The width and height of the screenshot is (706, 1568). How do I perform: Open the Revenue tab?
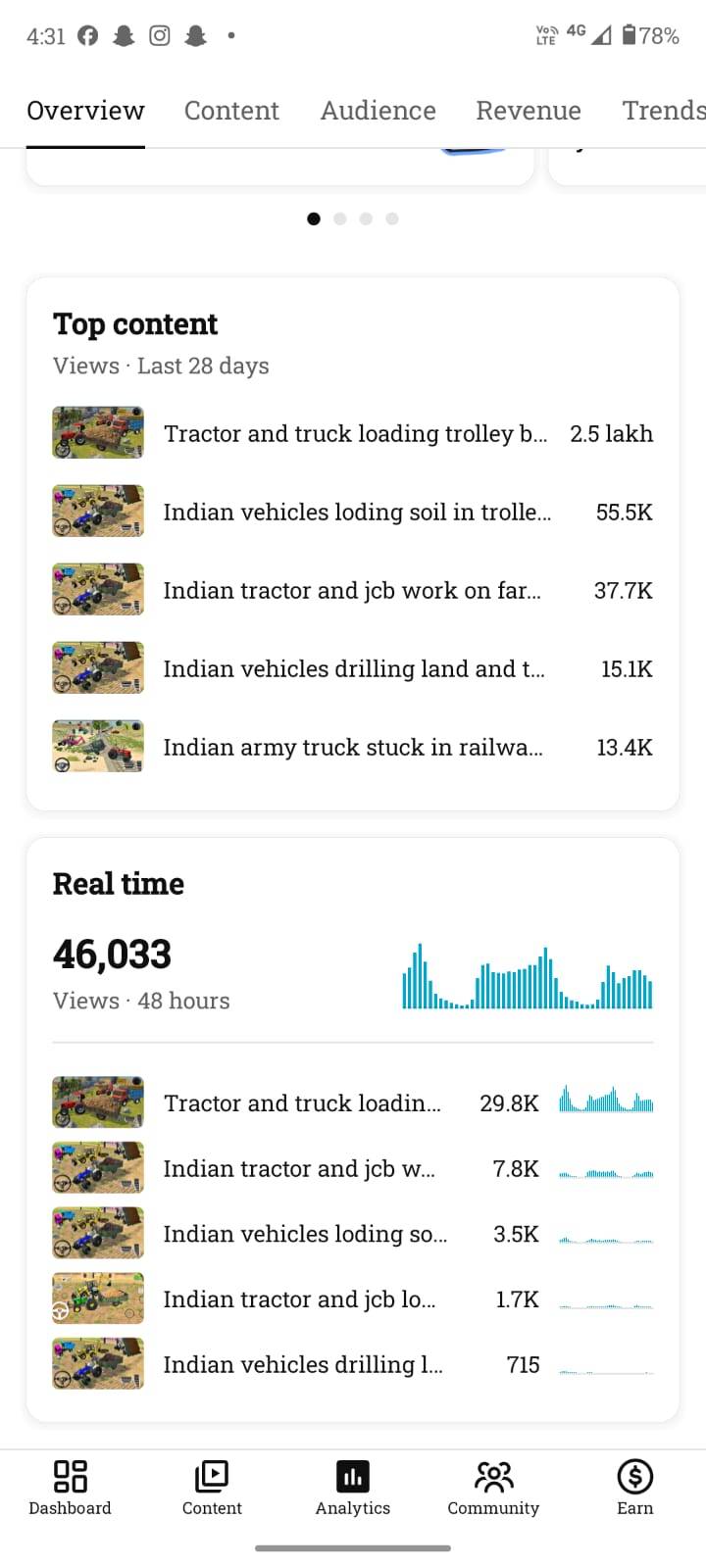coord(528,111)
